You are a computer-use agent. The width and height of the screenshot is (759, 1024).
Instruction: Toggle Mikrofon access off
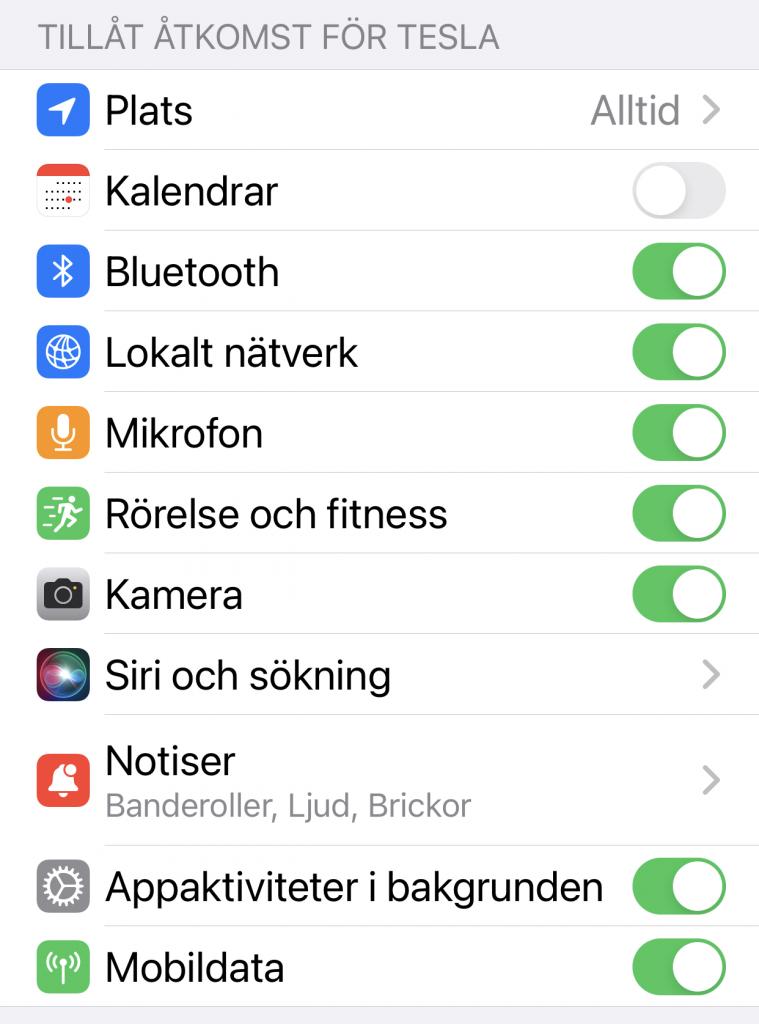tap(678, 433)
